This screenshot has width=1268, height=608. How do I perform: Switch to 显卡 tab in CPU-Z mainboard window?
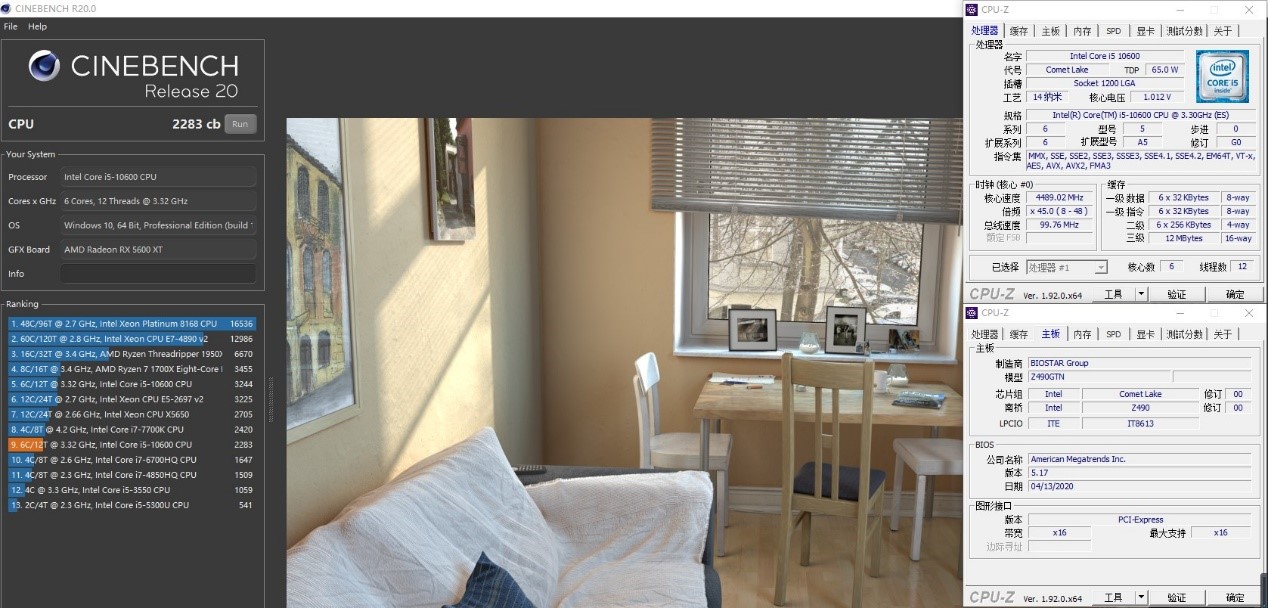[1145, 334]
